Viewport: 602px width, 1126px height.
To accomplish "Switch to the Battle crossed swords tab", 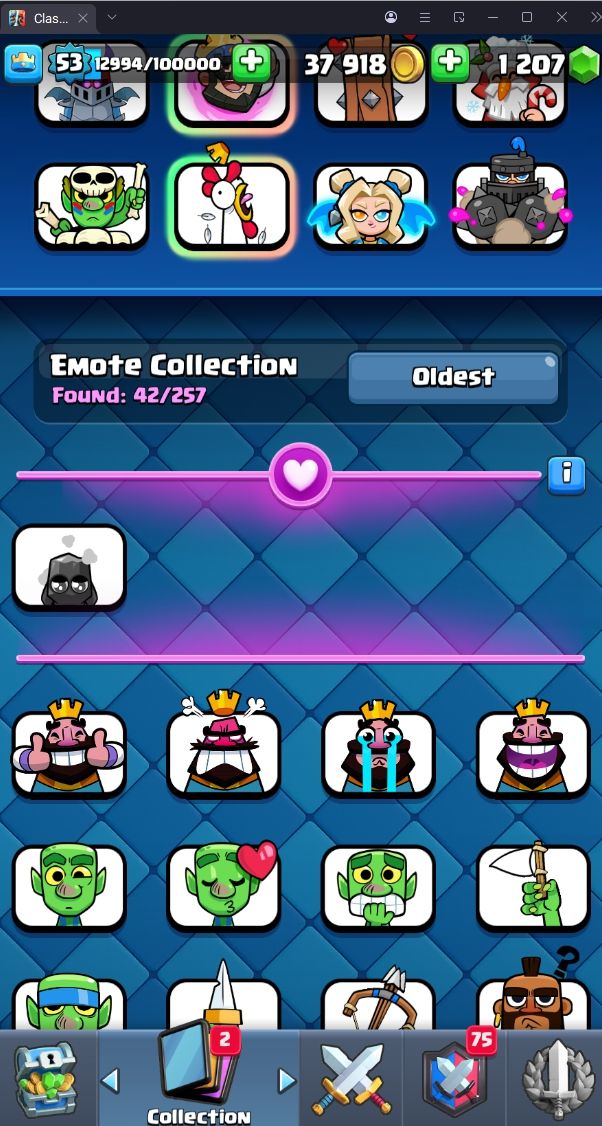I will [351, 1078].
